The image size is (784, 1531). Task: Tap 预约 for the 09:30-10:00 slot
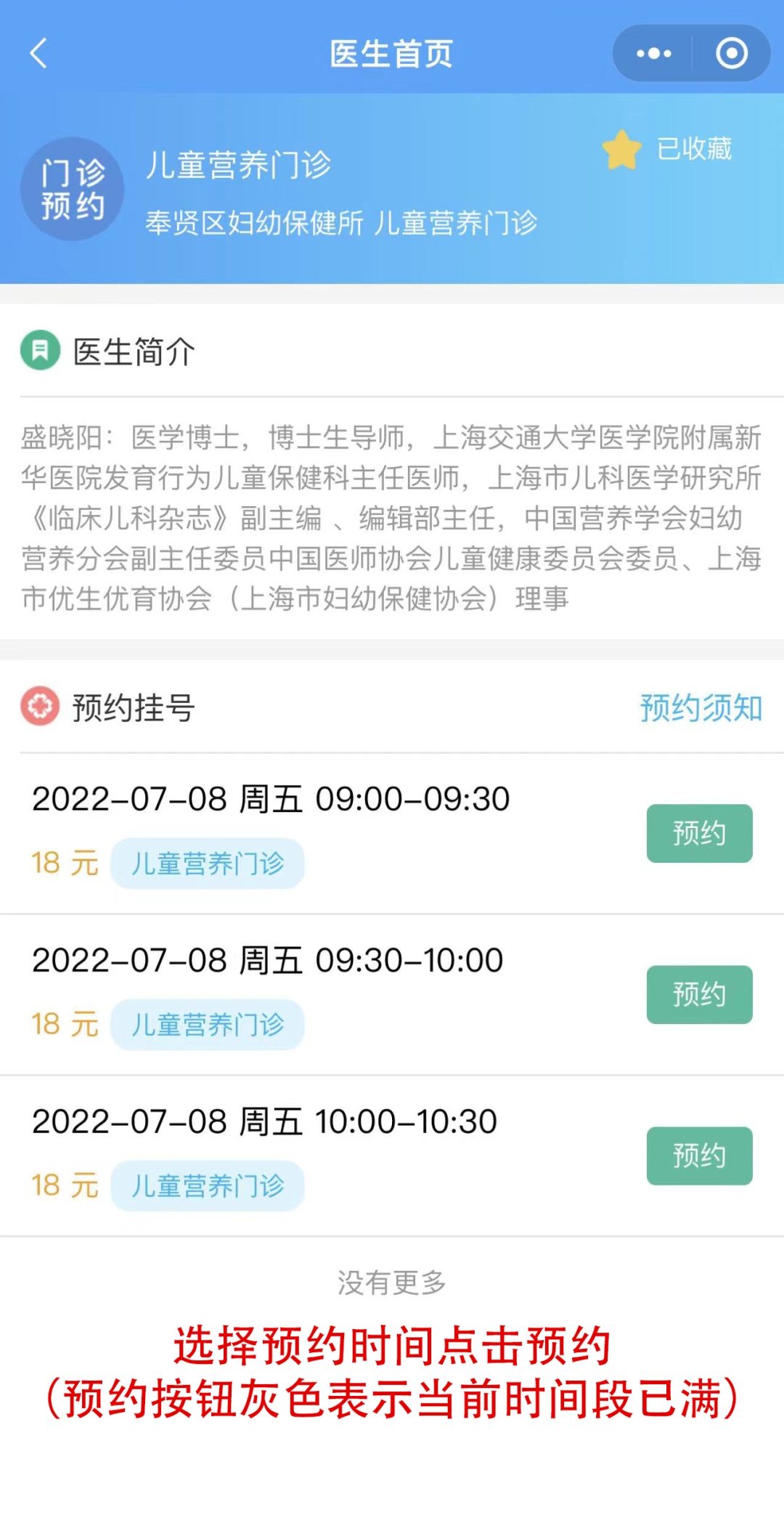pos(699,995)
